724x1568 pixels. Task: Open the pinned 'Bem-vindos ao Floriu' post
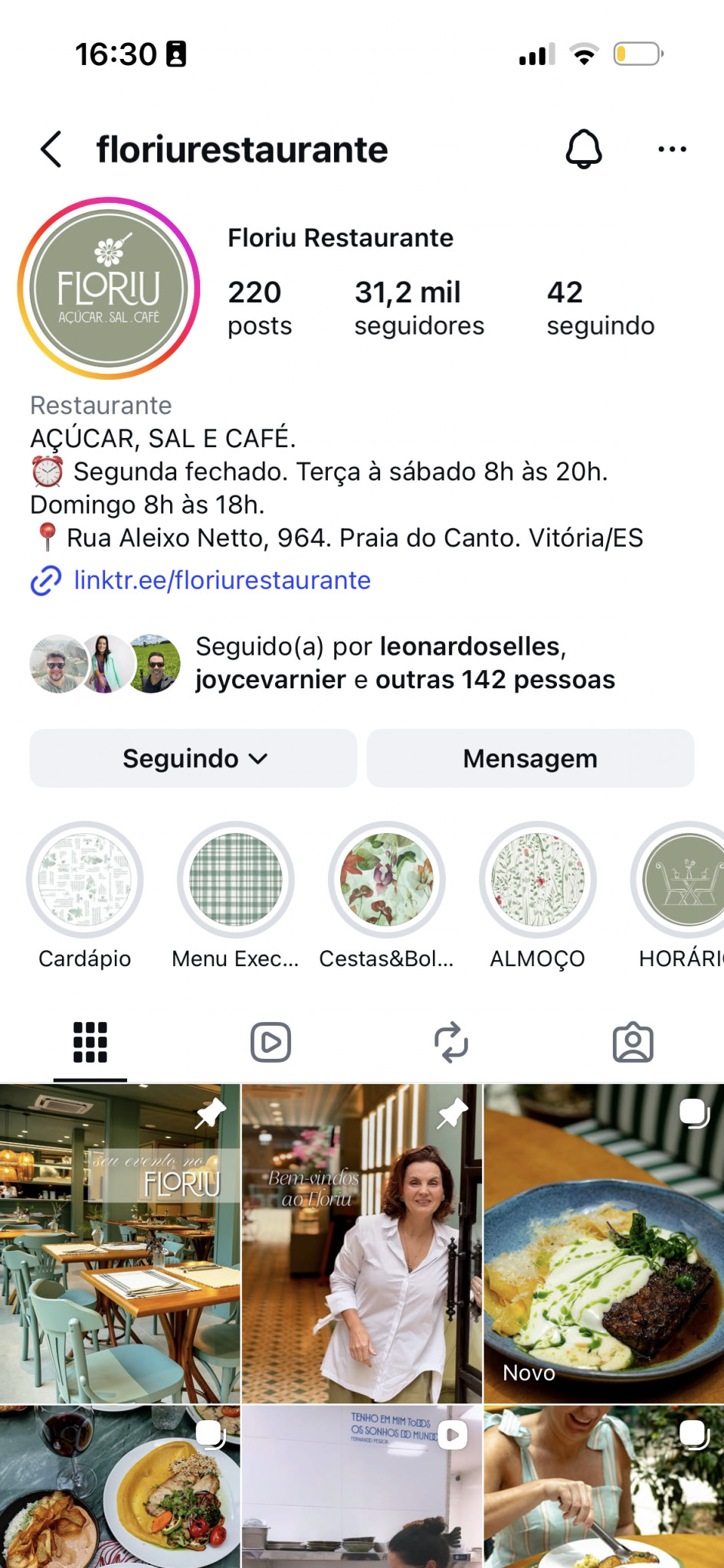362,1243
